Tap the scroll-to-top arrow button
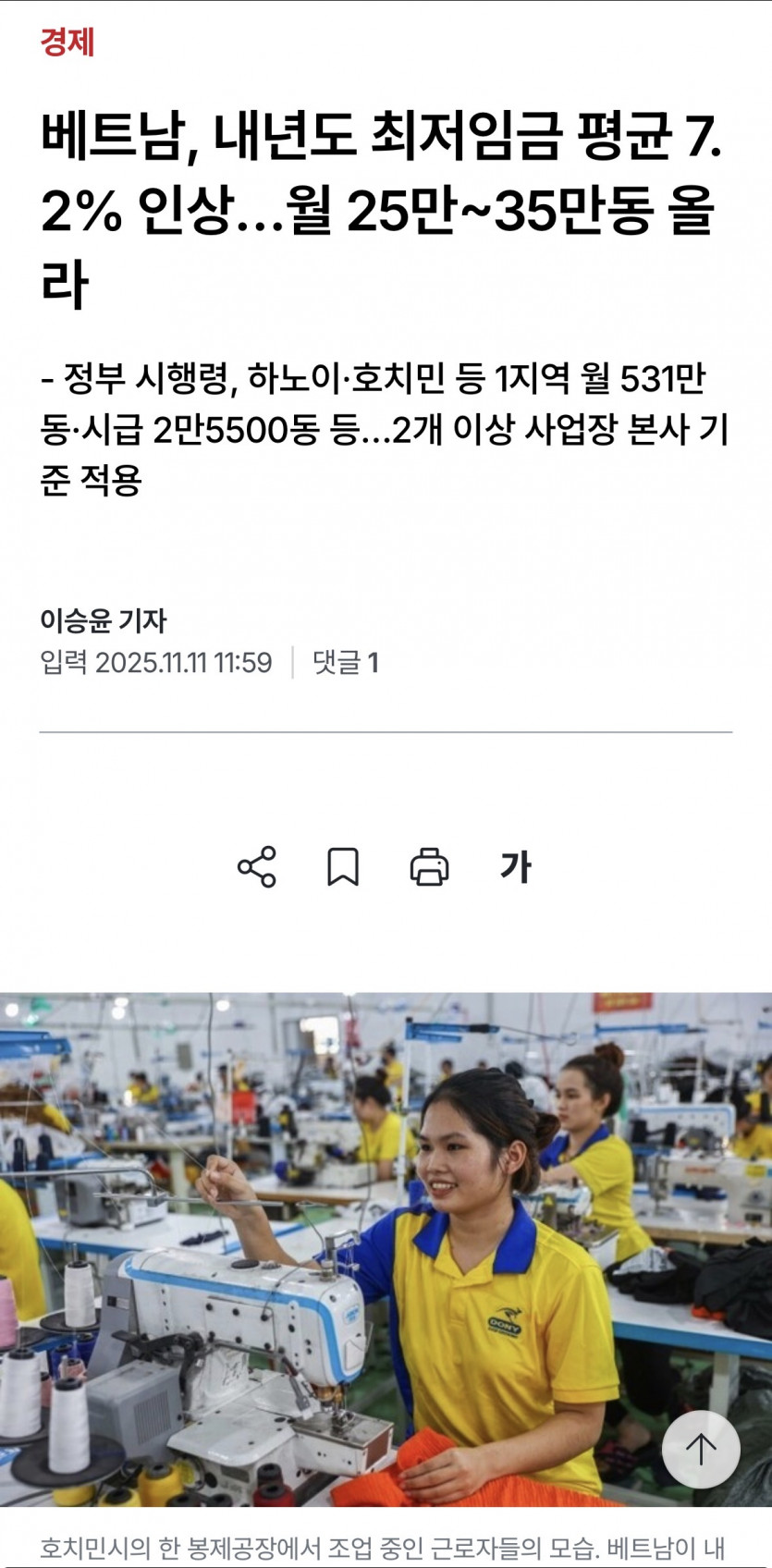 [x=701, y=1449]
